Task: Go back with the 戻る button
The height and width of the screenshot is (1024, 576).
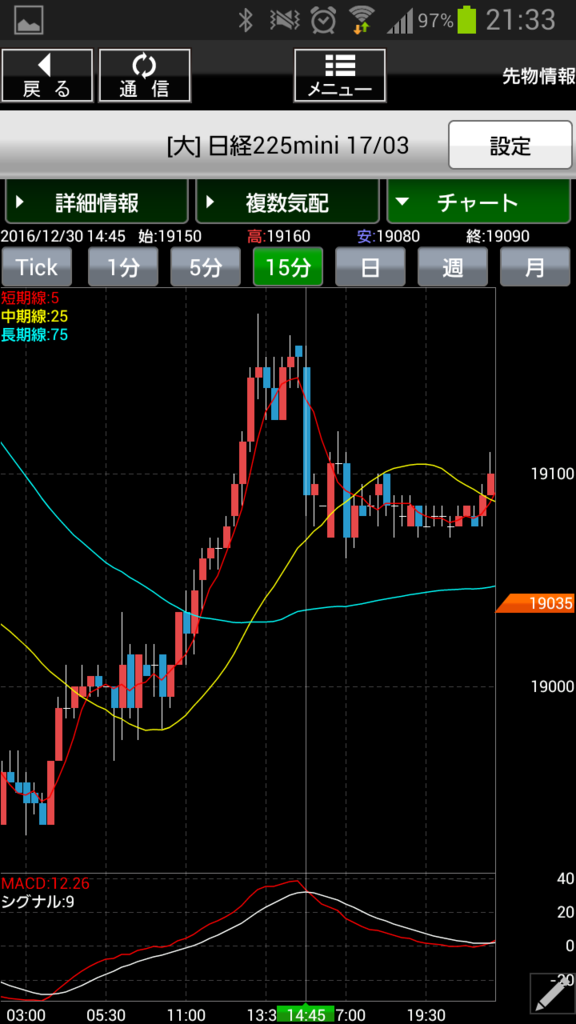Action: (x=47, y=75)
